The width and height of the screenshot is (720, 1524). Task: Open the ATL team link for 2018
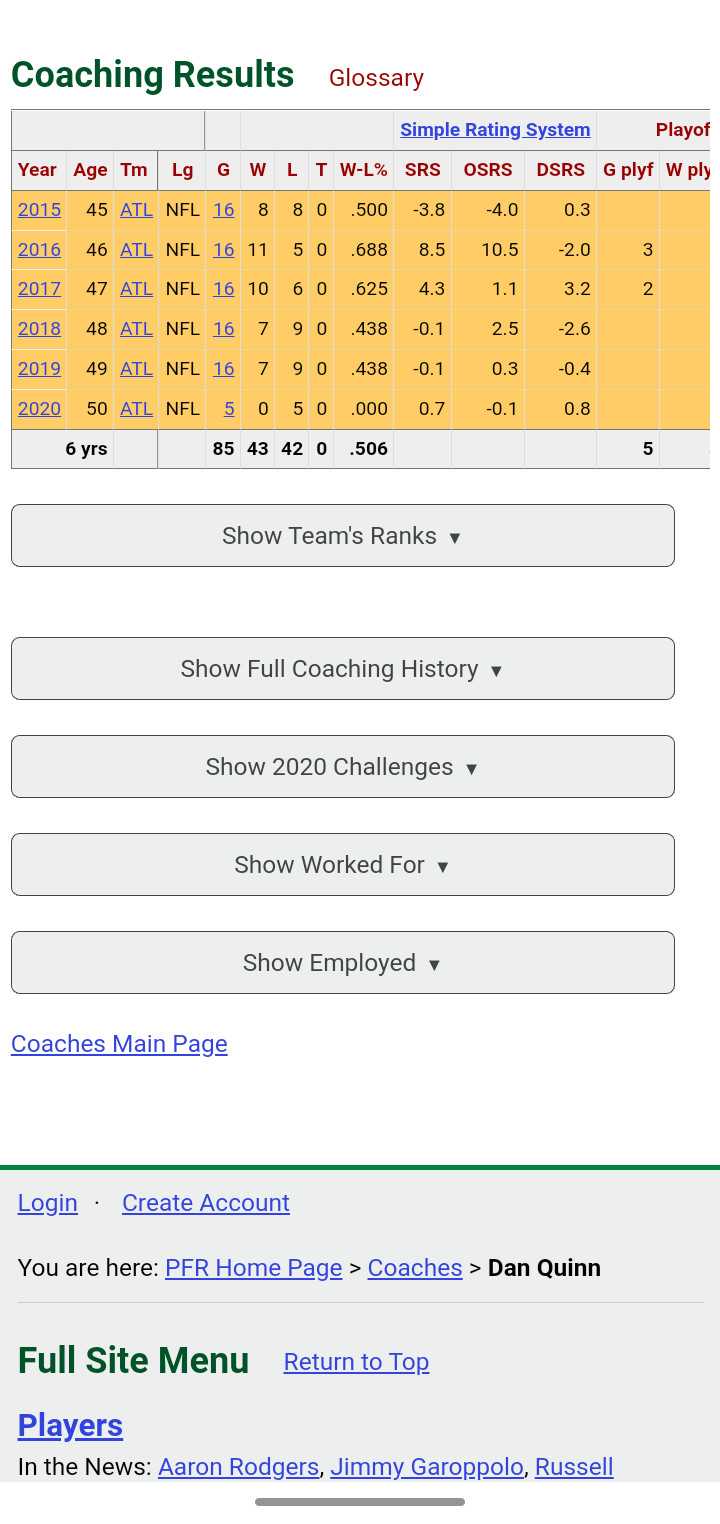point(136,329)
